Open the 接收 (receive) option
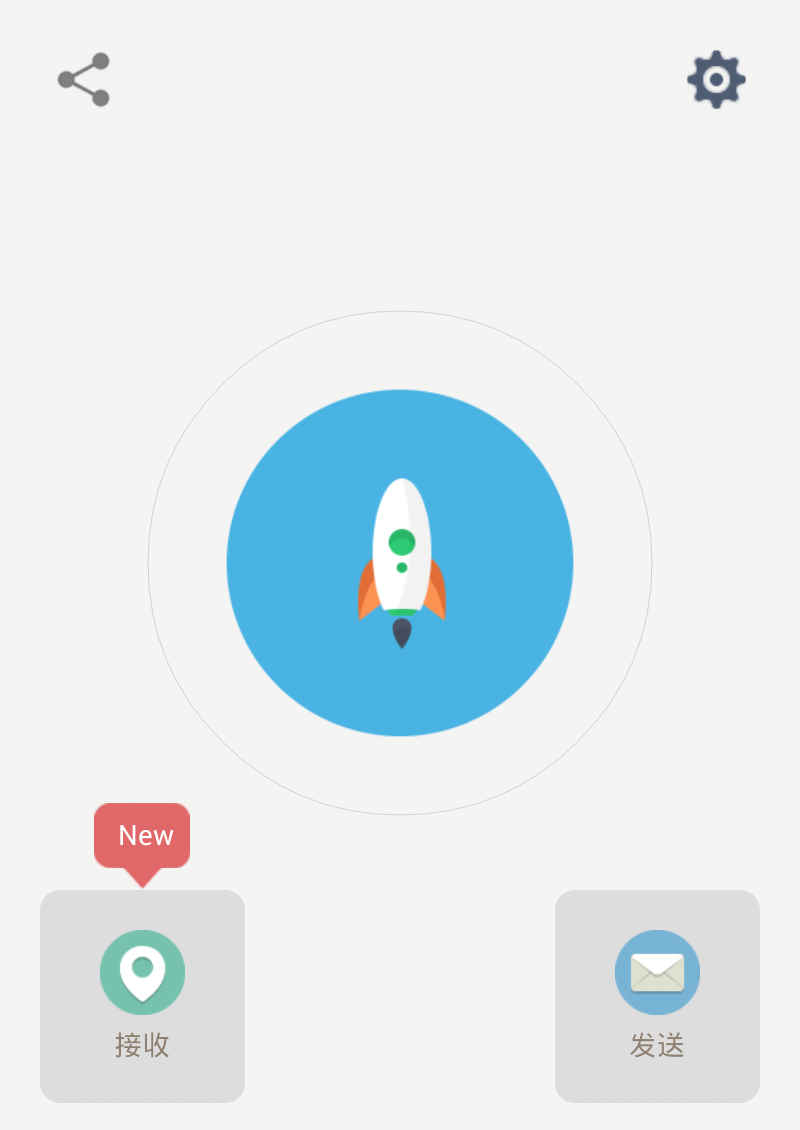Screen dimensions: 800x1130 tap(142, 996)
